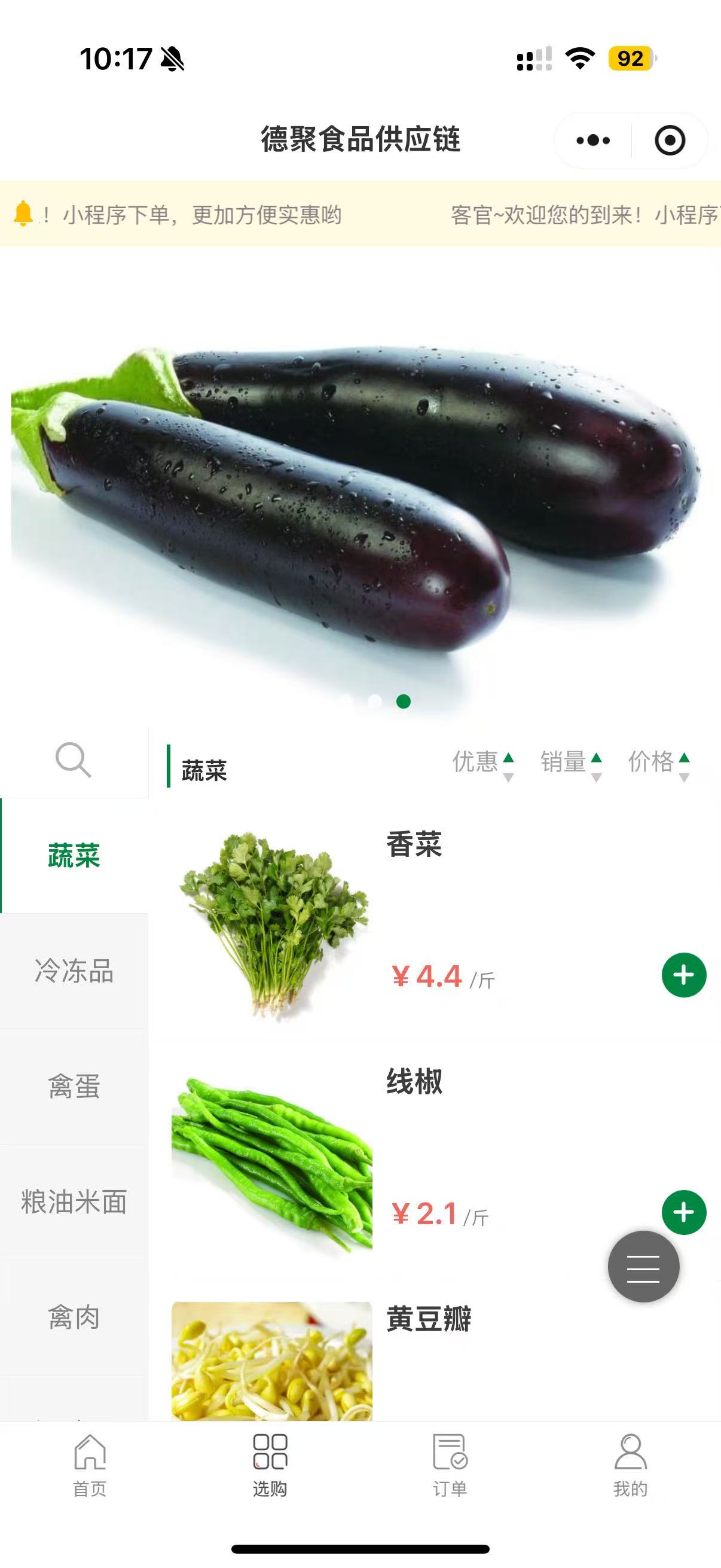
Task: Tap the active carousel indicator dot
Action: tap(402, 702)
